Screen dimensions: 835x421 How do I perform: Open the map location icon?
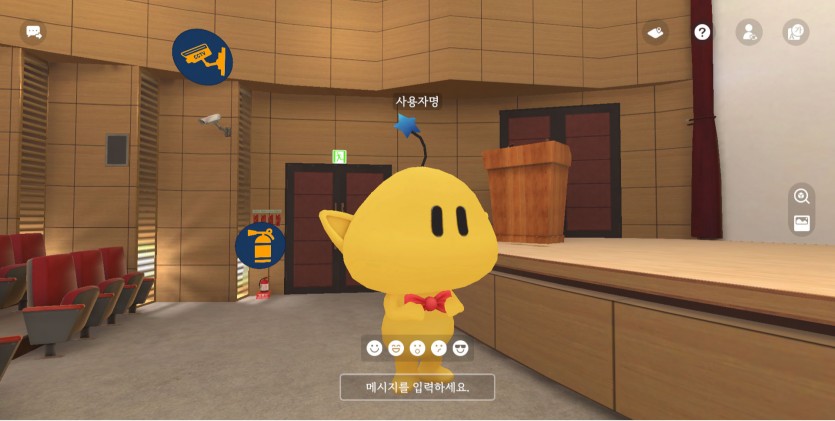tap(655, 32)
